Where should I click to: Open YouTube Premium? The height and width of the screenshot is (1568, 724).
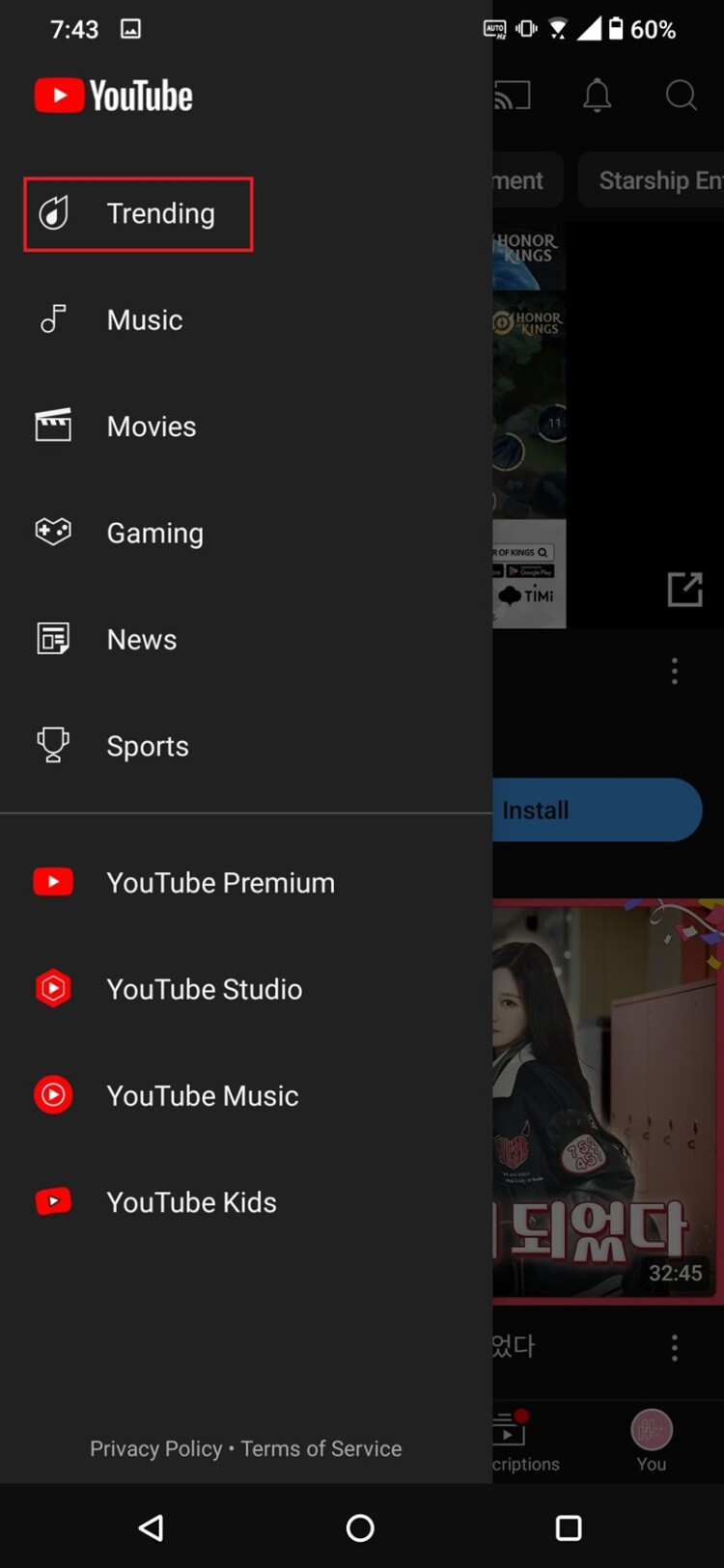[220, 881]
